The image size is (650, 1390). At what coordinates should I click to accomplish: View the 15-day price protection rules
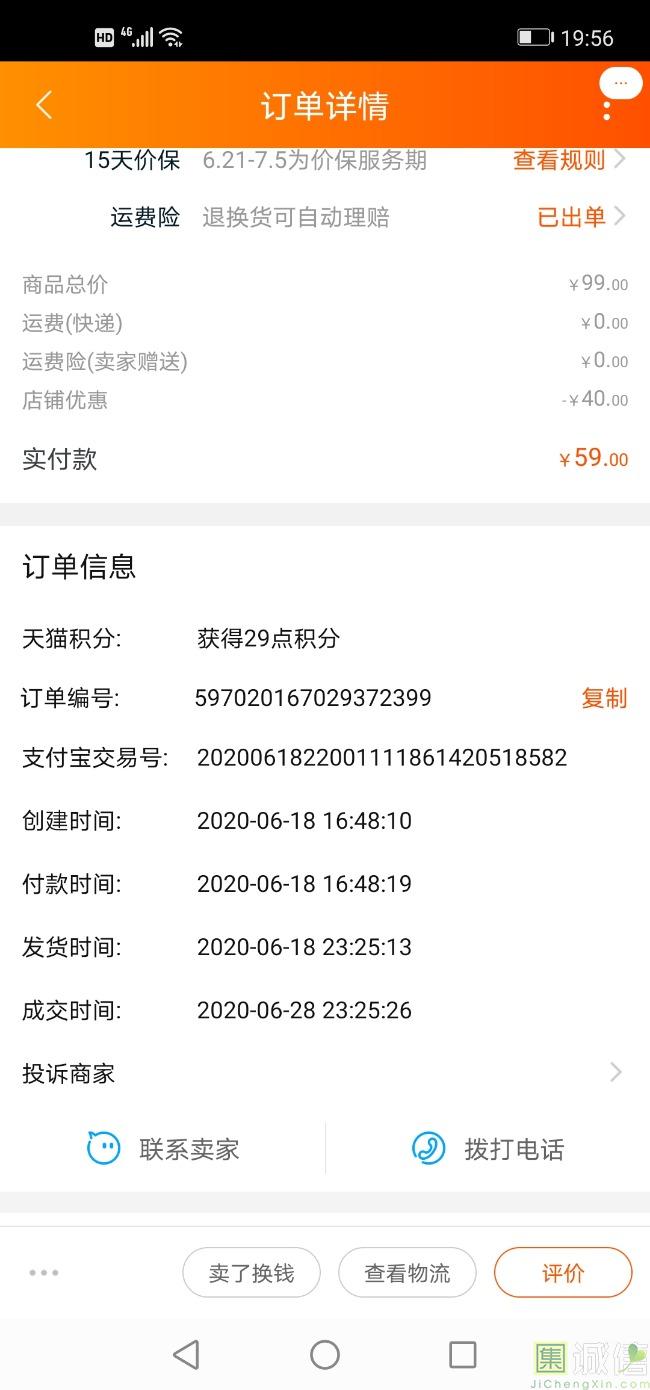(568, 160)
